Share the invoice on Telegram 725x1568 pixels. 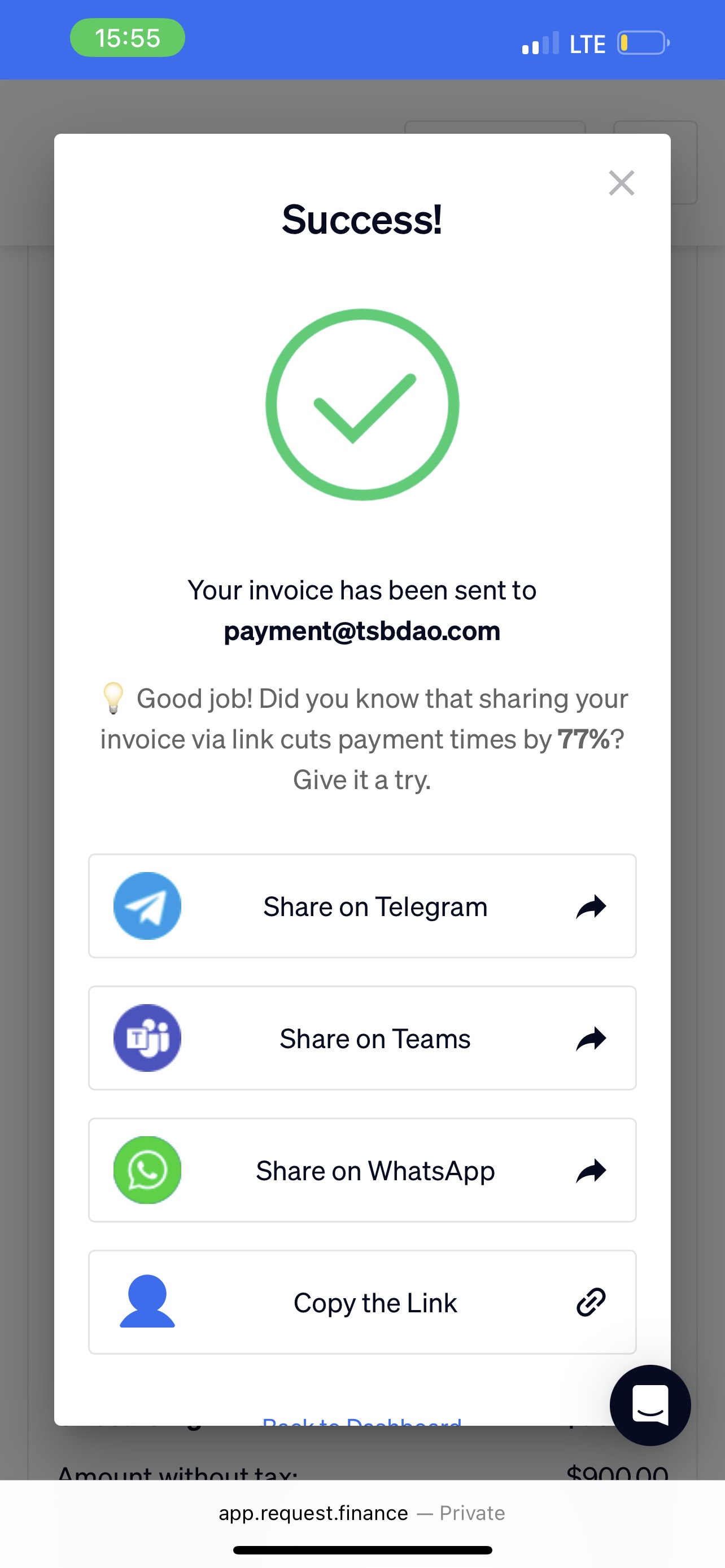pos(362,906)
